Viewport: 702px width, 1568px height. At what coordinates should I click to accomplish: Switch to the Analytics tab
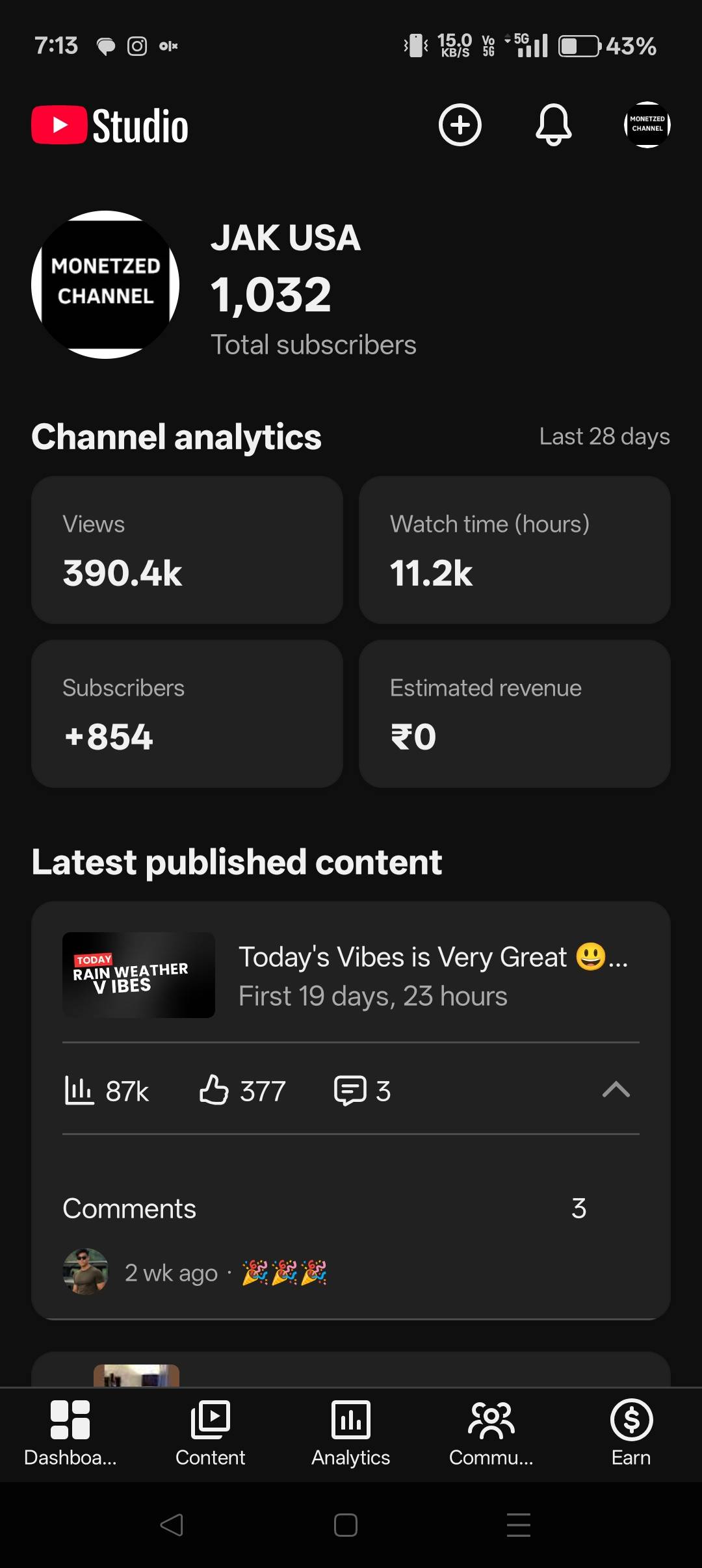[351, 1433]
